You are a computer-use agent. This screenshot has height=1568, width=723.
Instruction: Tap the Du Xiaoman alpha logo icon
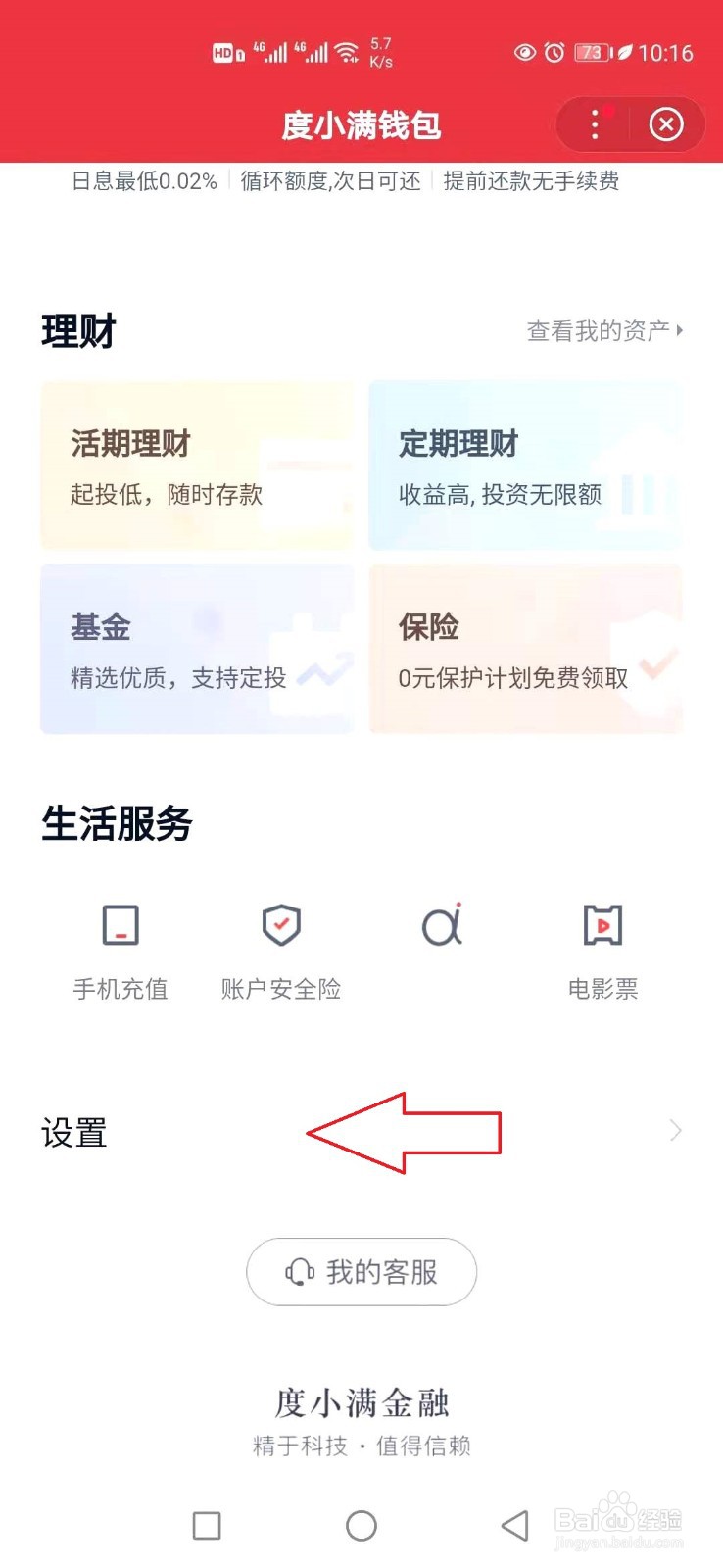click(442, 924)
